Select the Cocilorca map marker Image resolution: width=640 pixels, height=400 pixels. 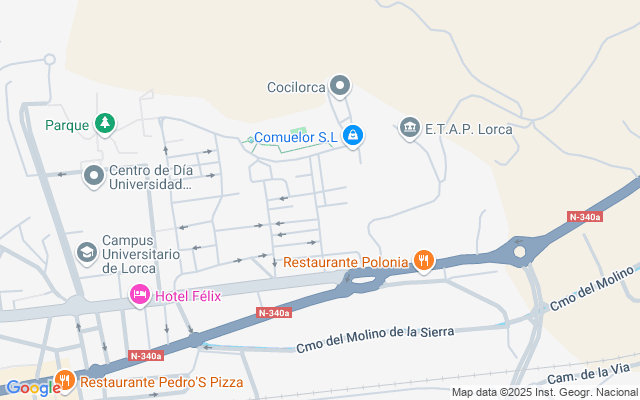click(341, 86)
